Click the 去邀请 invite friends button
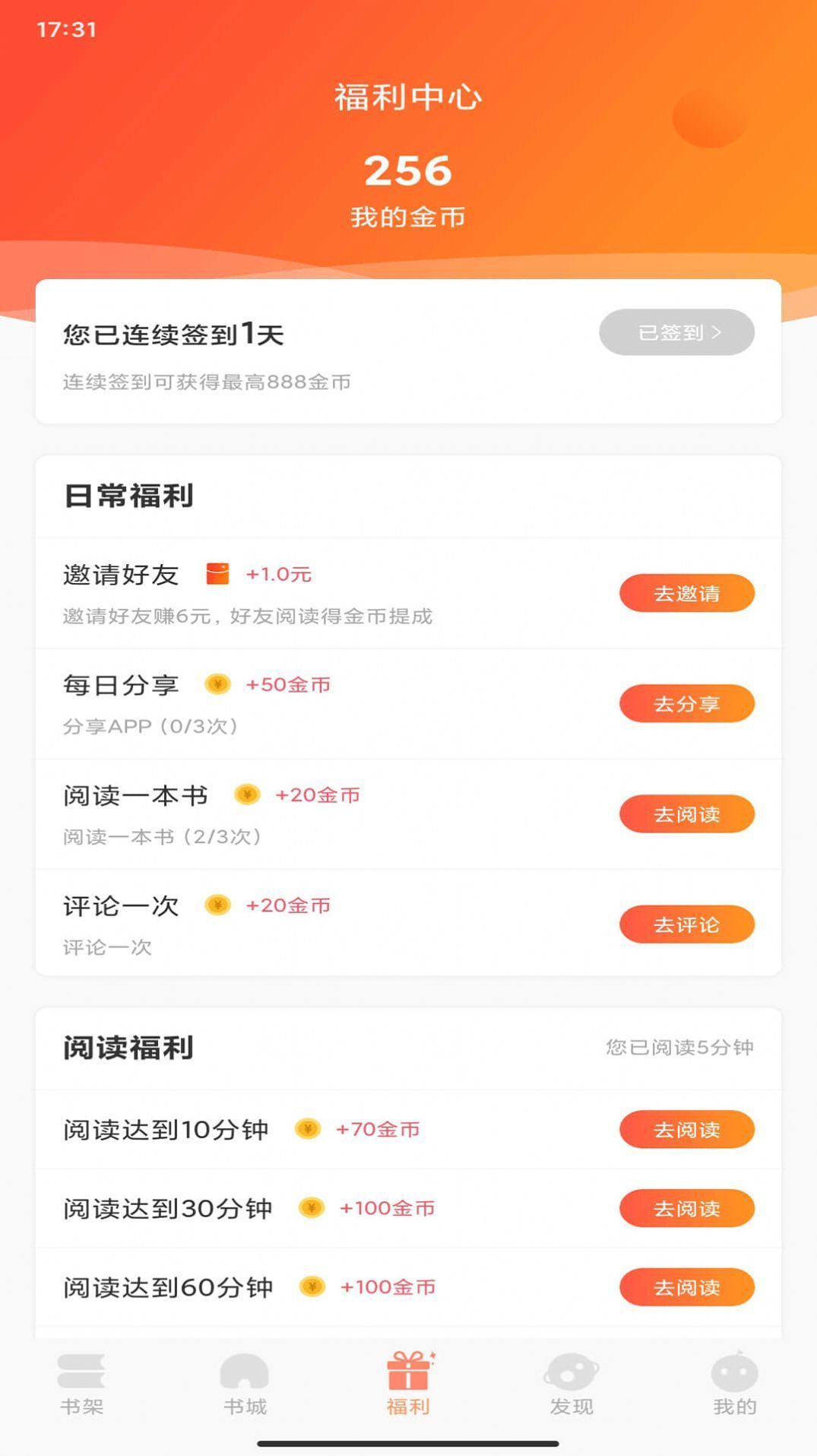Image resolution: width=817 pixels, height=1456 pixels. tap(686, 594)
